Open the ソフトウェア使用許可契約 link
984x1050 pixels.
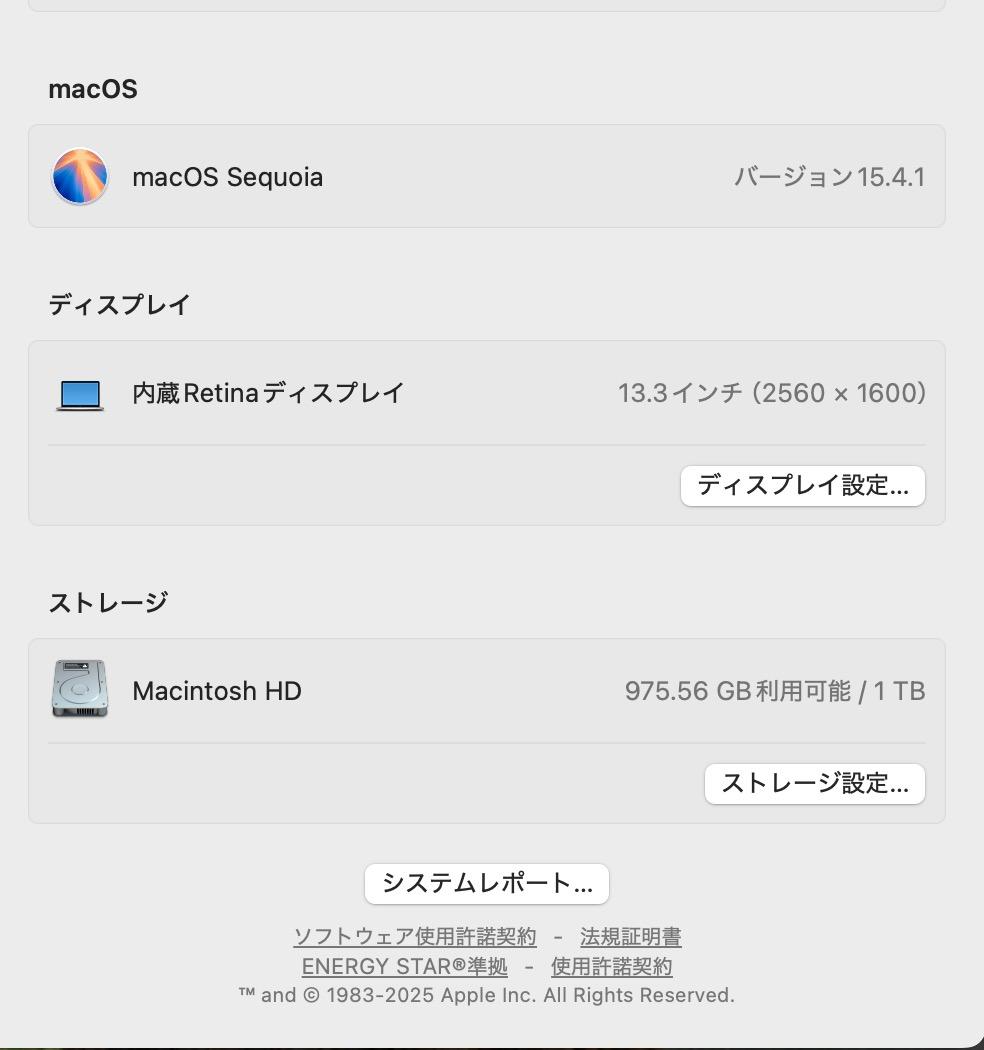[416, 937]
